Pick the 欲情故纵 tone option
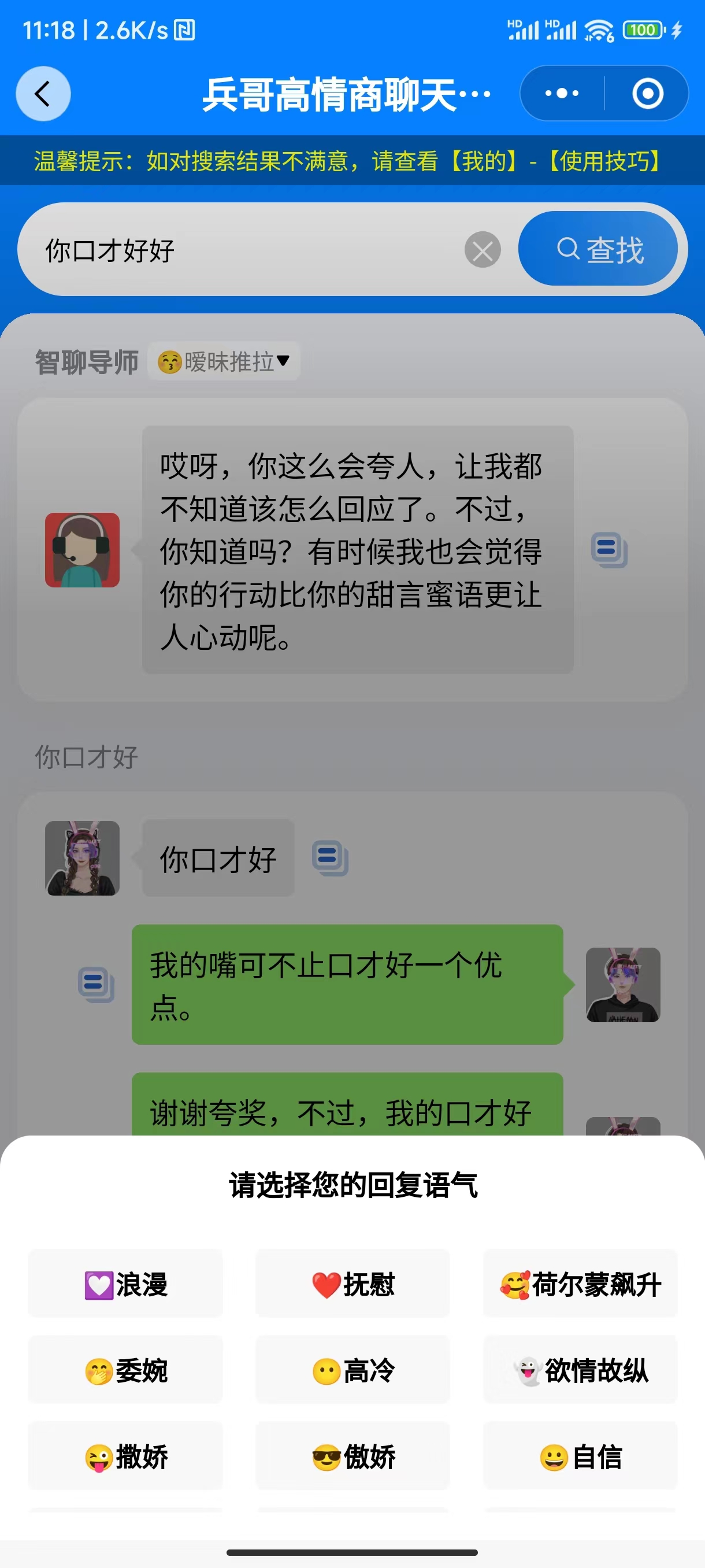705x1568 pixels. pyautogui.click(x=580, y=1371)
